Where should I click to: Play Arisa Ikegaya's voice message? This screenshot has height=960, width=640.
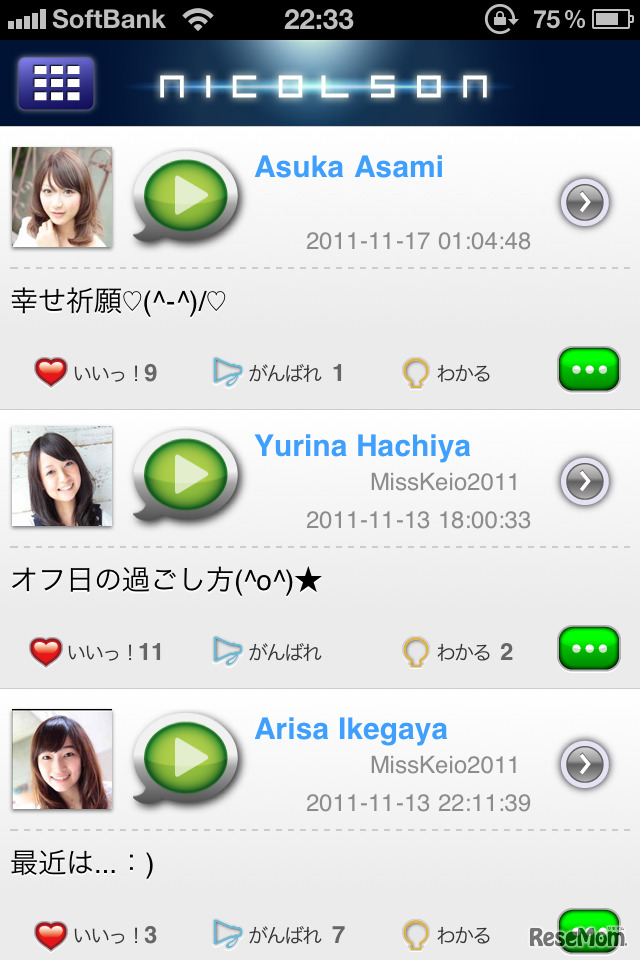point(189,760)
